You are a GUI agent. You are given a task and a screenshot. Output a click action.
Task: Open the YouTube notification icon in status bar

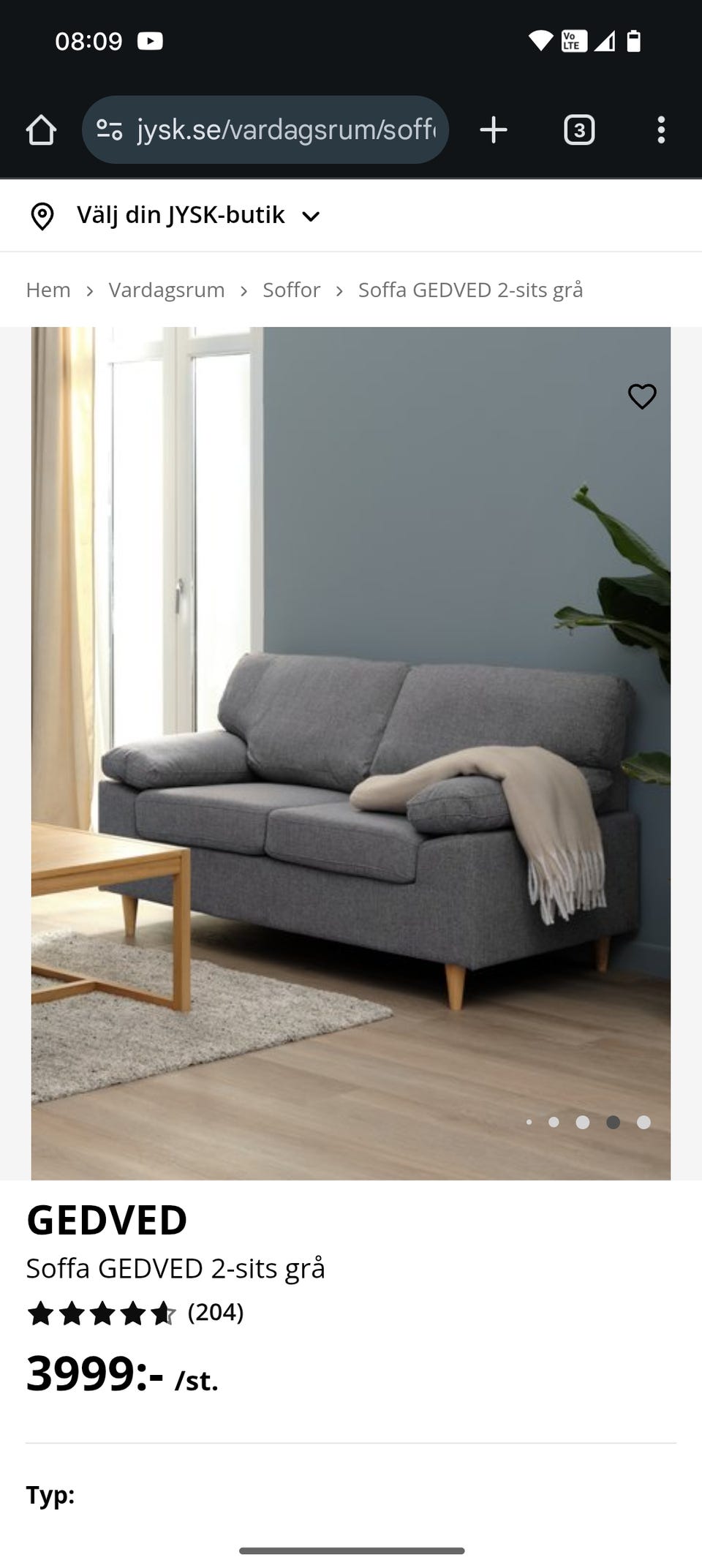click(x=151, y=41)
